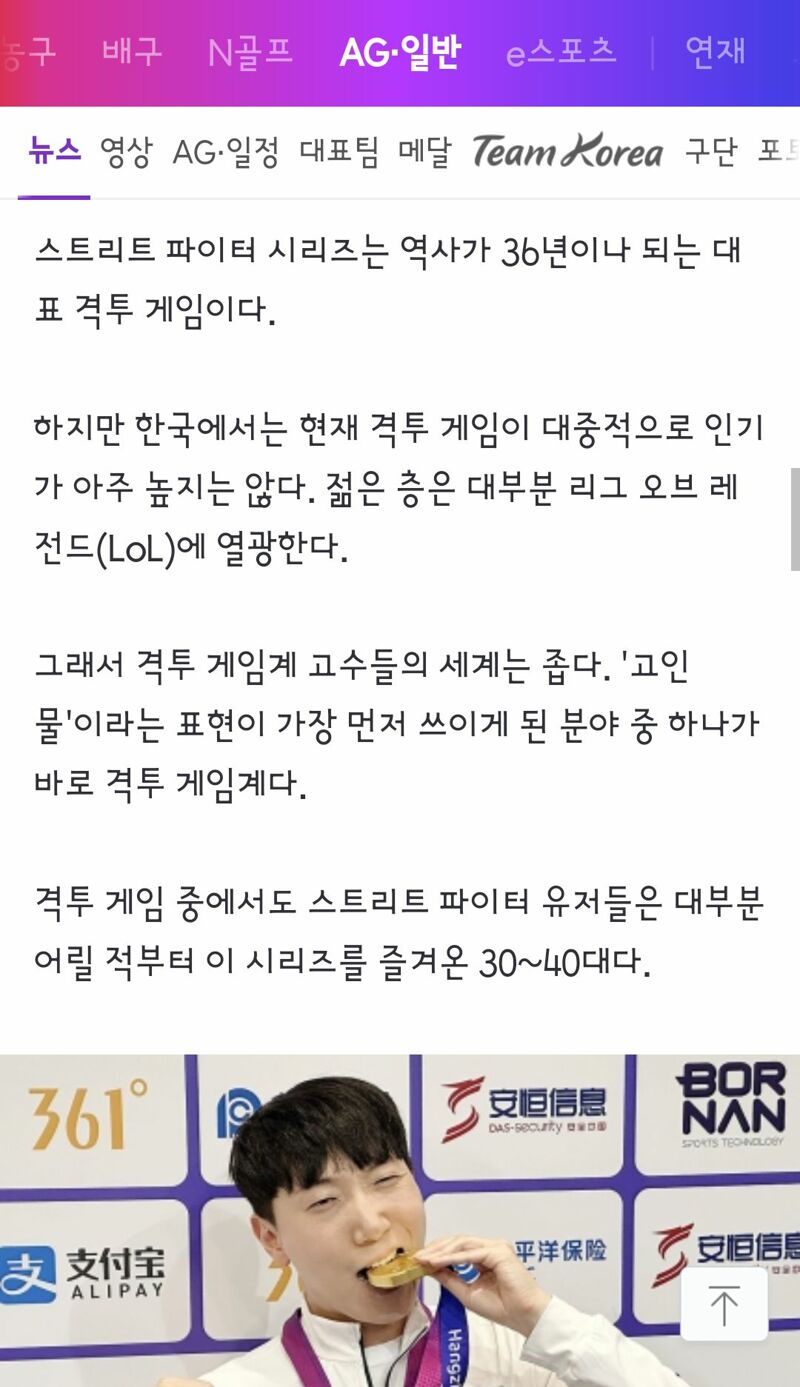800x1387 pixels.
Task: Switch to the 배구 sports category
Action: coord(131,52)
